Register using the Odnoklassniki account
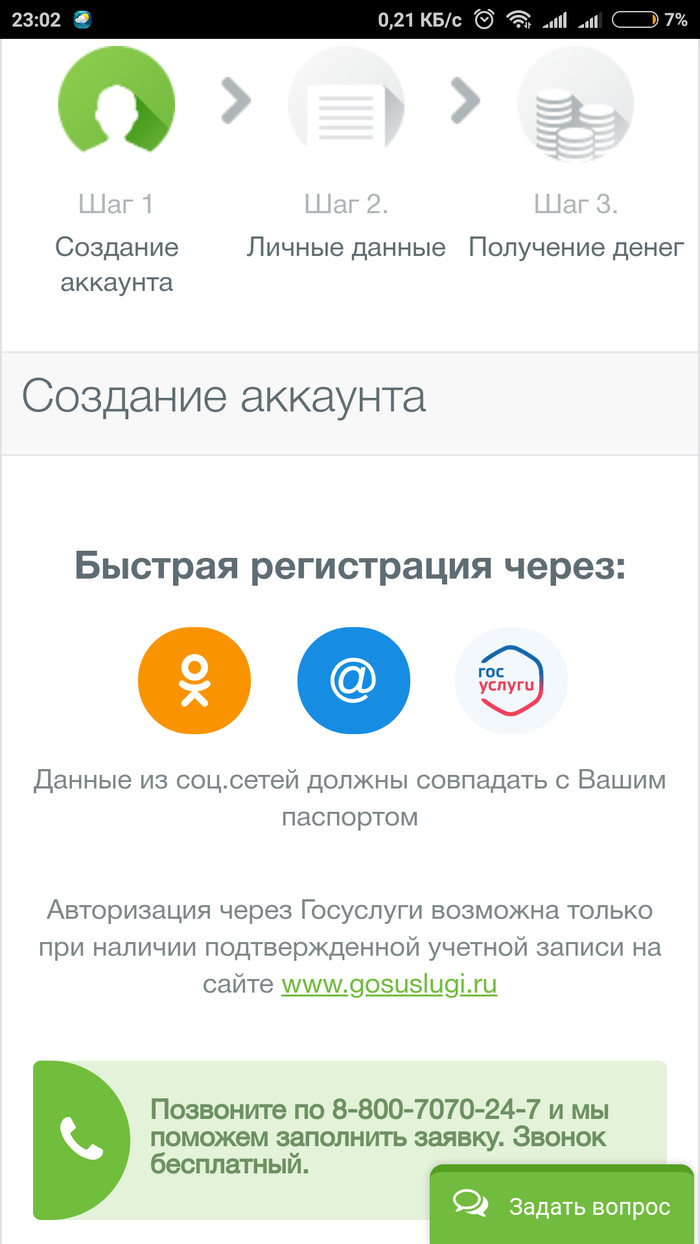This screenshot has width=700, height=1244. click(194, 681)
